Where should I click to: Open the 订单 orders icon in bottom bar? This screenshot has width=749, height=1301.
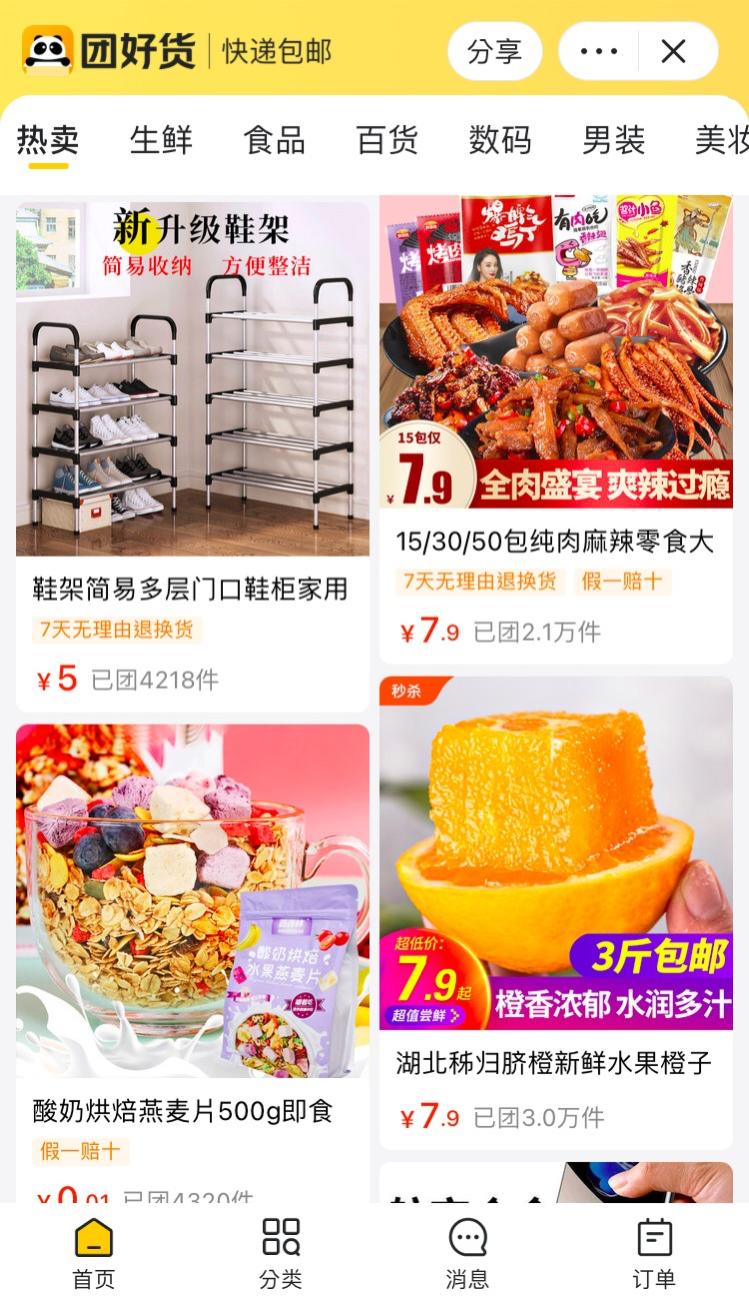655,1248
